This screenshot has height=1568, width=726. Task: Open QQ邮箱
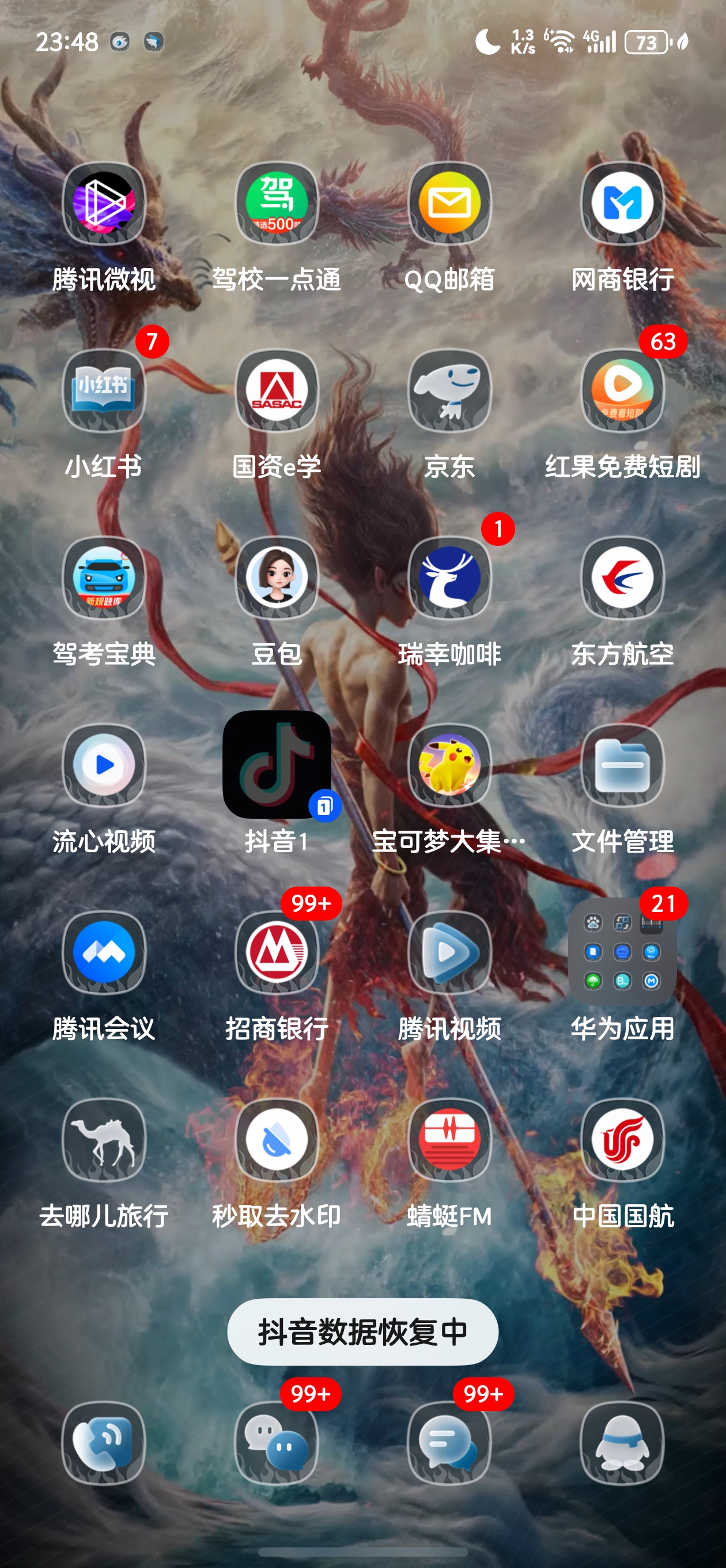point(450,203)
